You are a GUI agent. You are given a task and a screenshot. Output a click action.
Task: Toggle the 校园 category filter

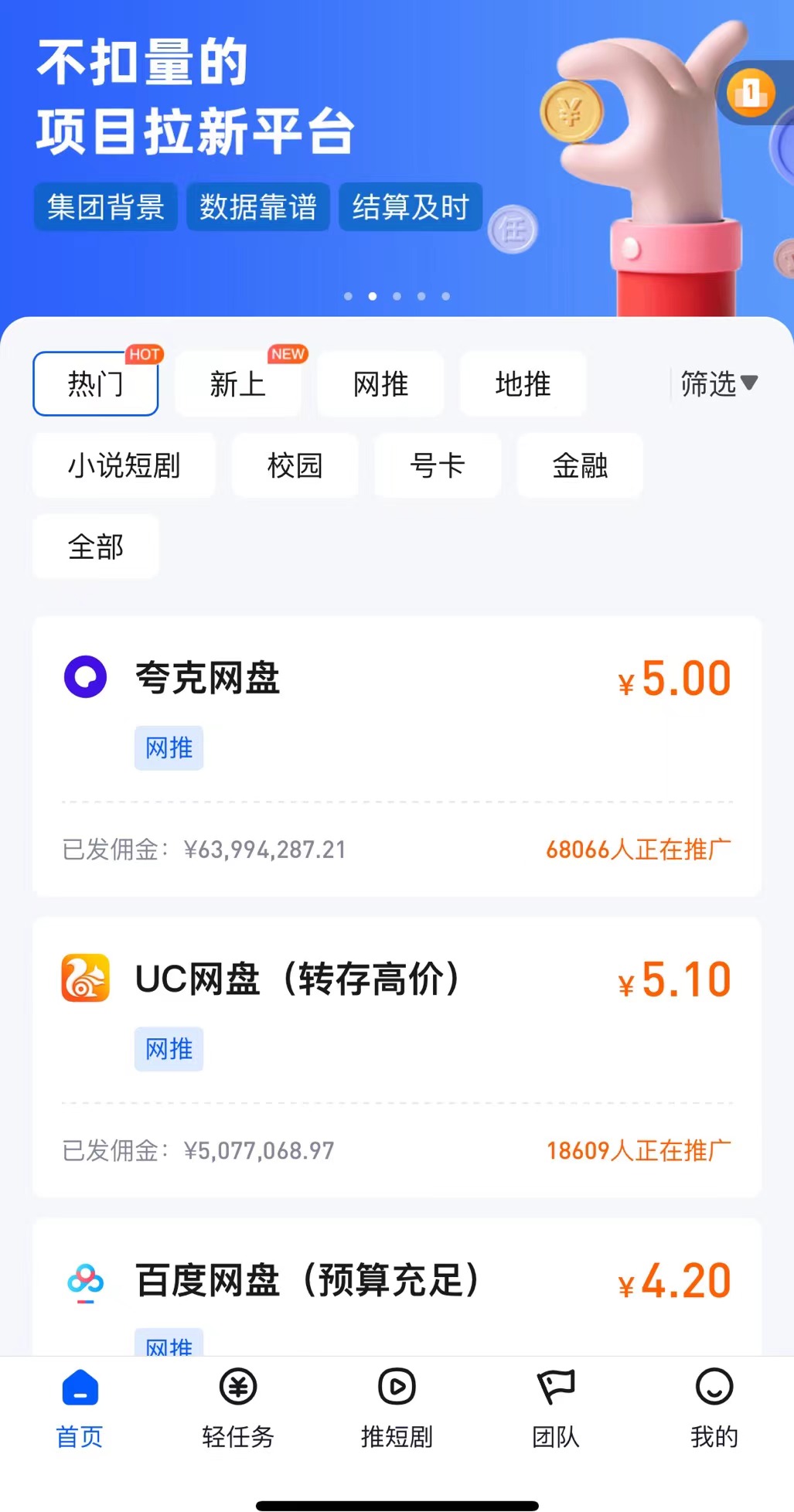pyautogui.click(x=295, y=465)
